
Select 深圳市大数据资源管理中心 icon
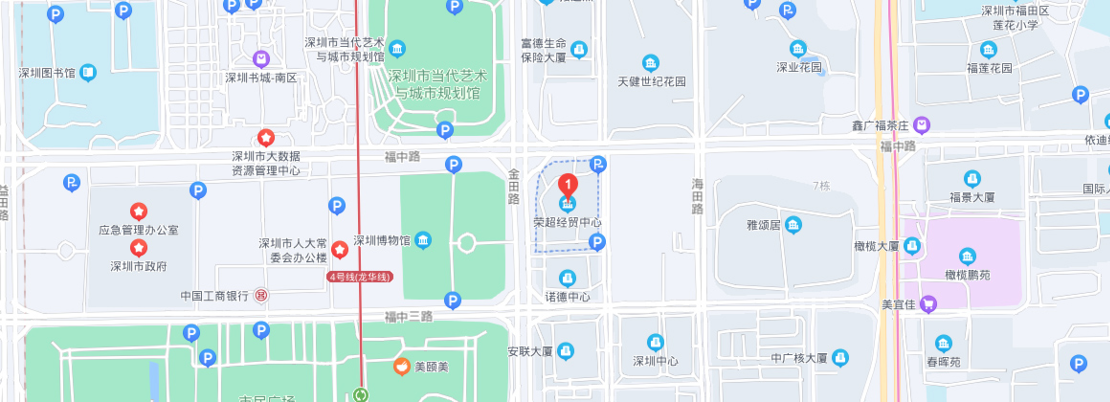tap(266, 137)
